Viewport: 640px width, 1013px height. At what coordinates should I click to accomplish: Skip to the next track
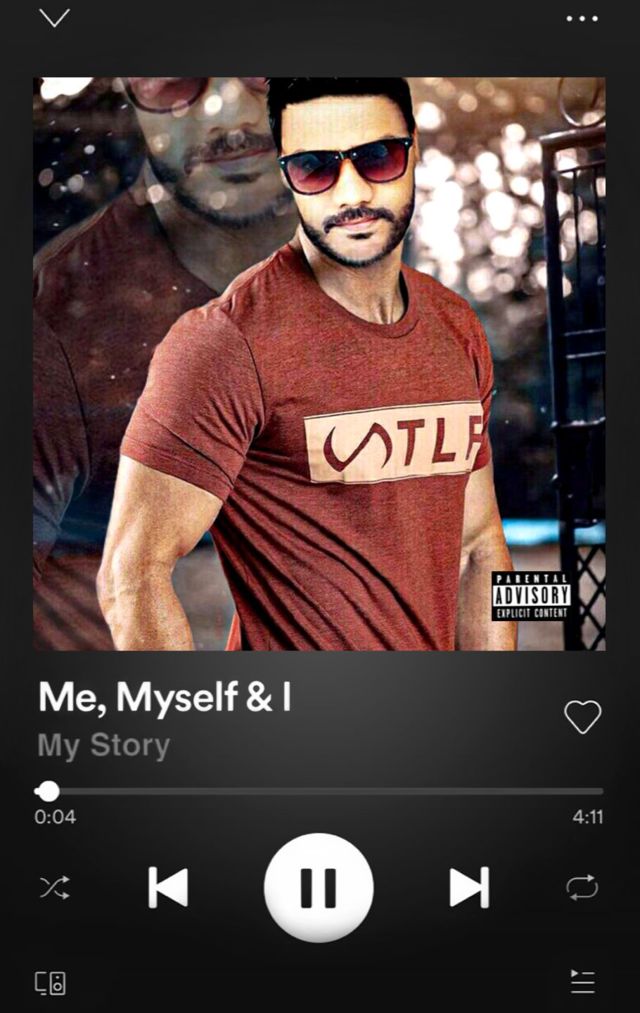pyautogui.click(x=468, y=887)
